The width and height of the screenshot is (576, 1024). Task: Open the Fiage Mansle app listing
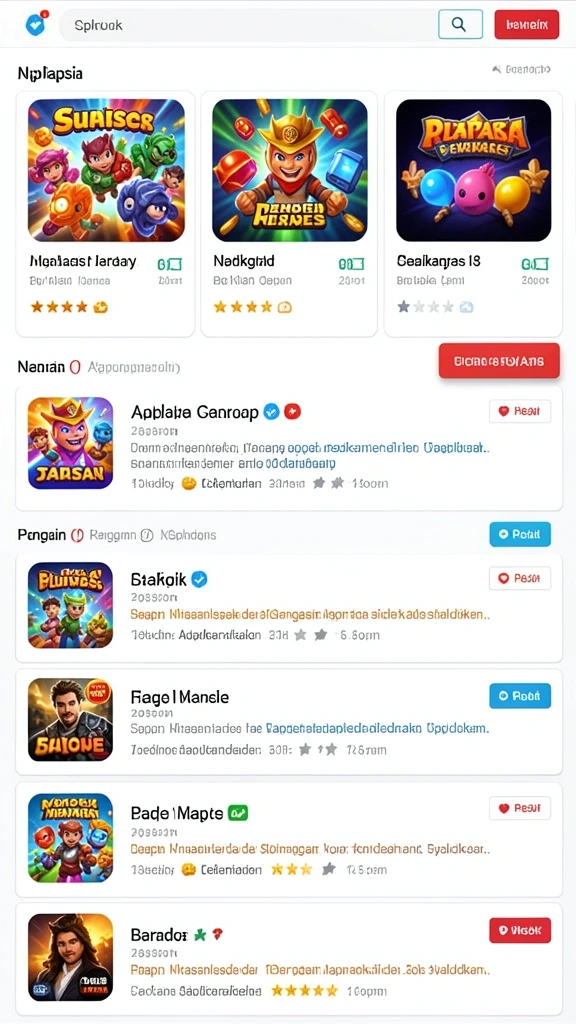[289, 722]
